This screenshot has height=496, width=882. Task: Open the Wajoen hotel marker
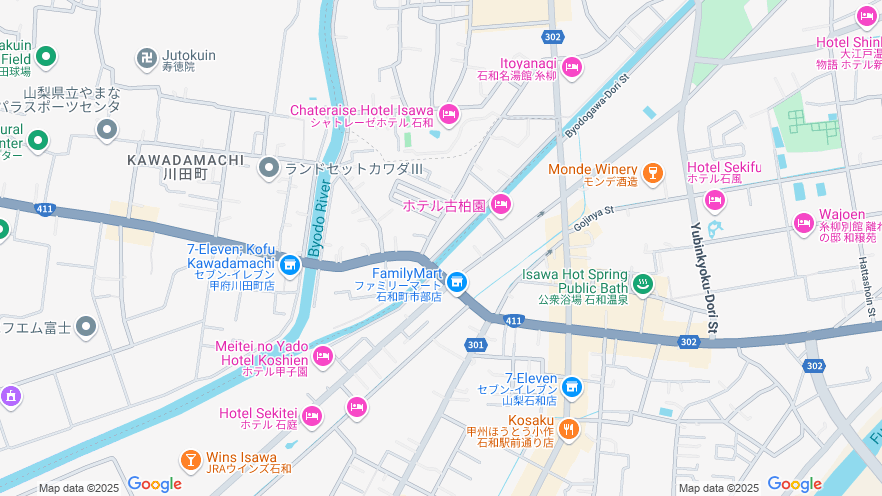coord(803,222)
